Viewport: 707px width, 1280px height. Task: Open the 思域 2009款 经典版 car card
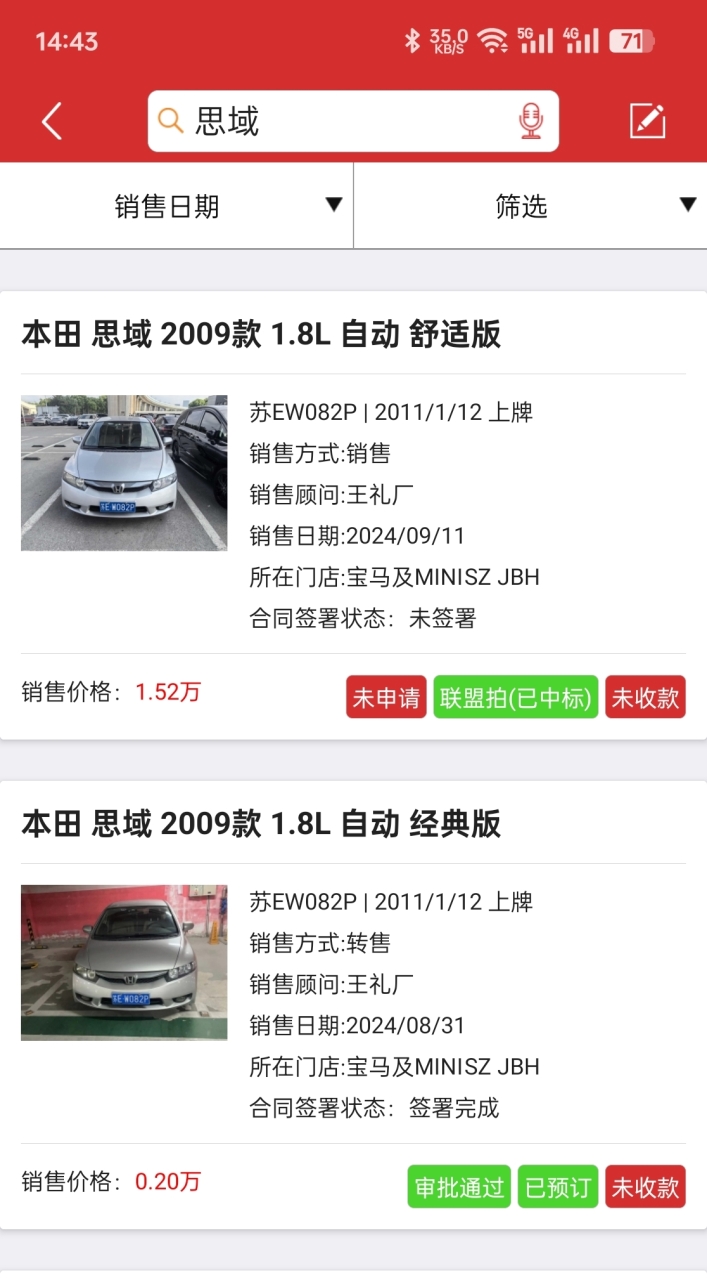pyautogui.click(x=353, y=1005)
